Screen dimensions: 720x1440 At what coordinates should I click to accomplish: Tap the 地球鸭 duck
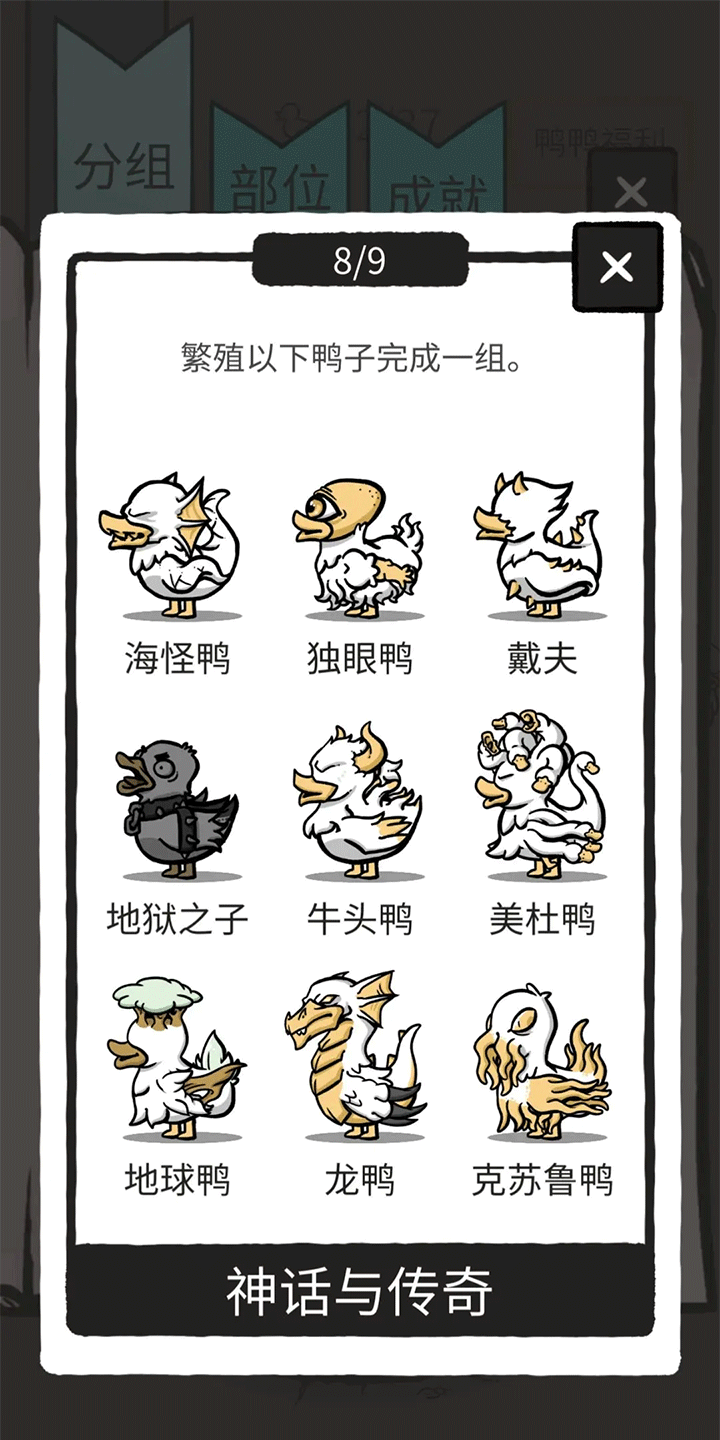pyautogui.click(x=177, y=1065)
